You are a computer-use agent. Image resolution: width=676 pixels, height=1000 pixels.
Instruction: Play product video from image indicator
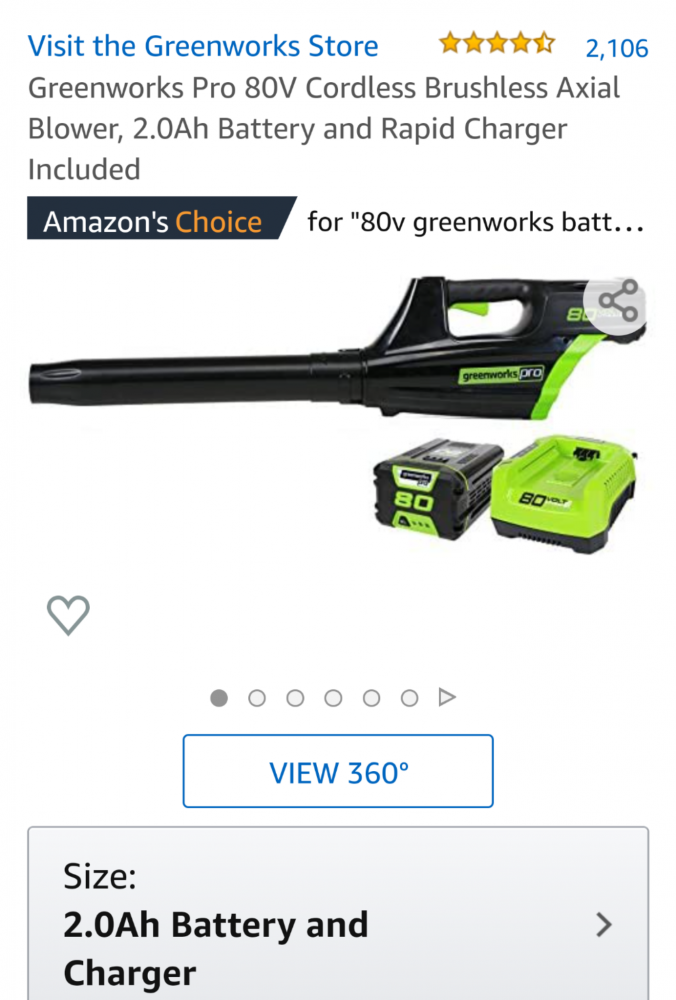coord(447,698)
